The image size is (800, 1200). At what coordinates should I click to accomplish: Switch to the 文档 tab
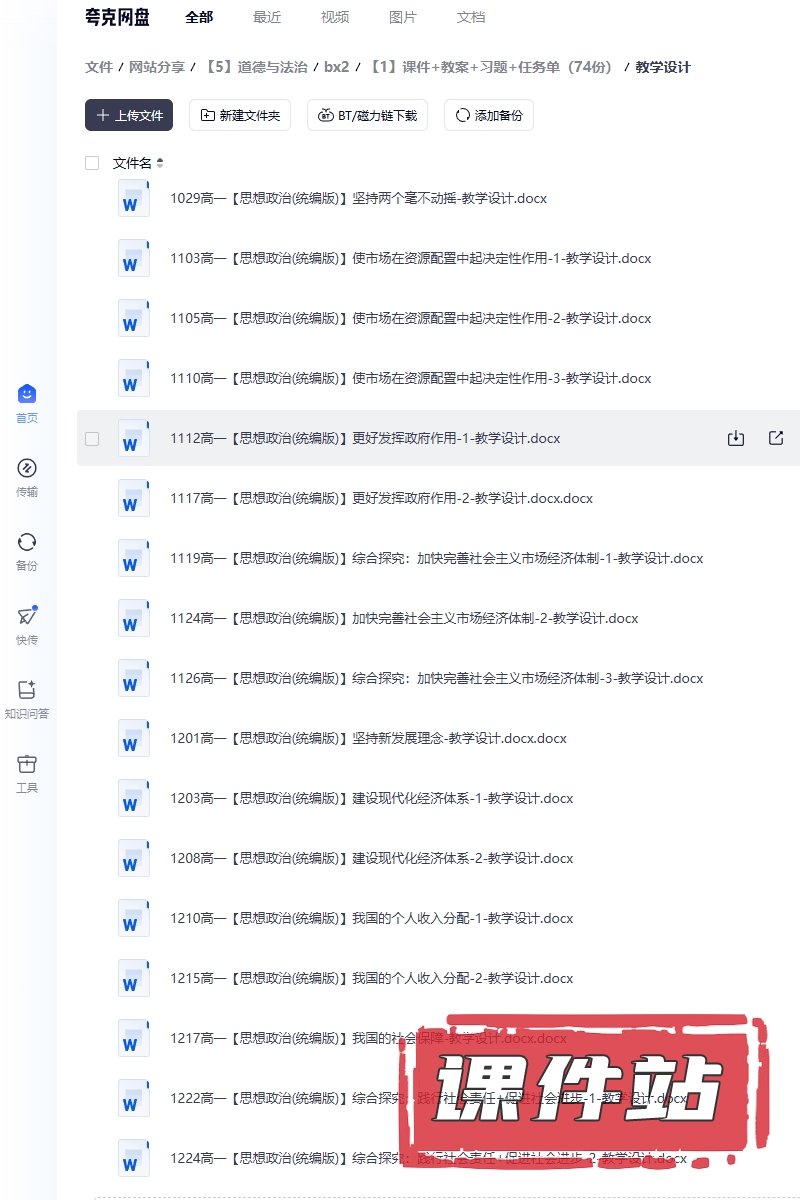point(471,17)
